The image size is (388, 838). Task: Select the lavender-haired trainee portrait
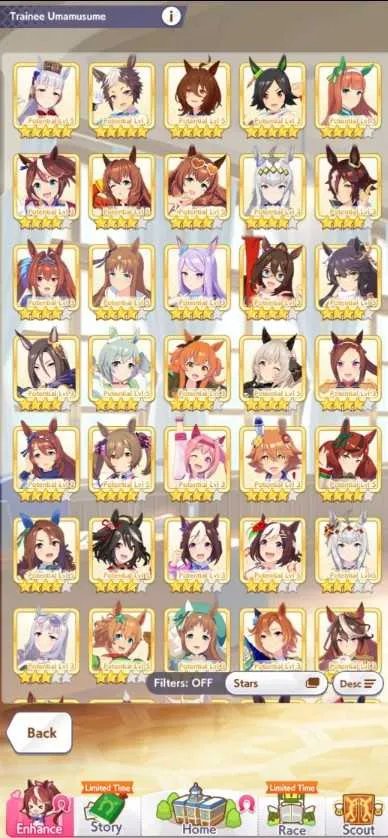pos(197,277)
